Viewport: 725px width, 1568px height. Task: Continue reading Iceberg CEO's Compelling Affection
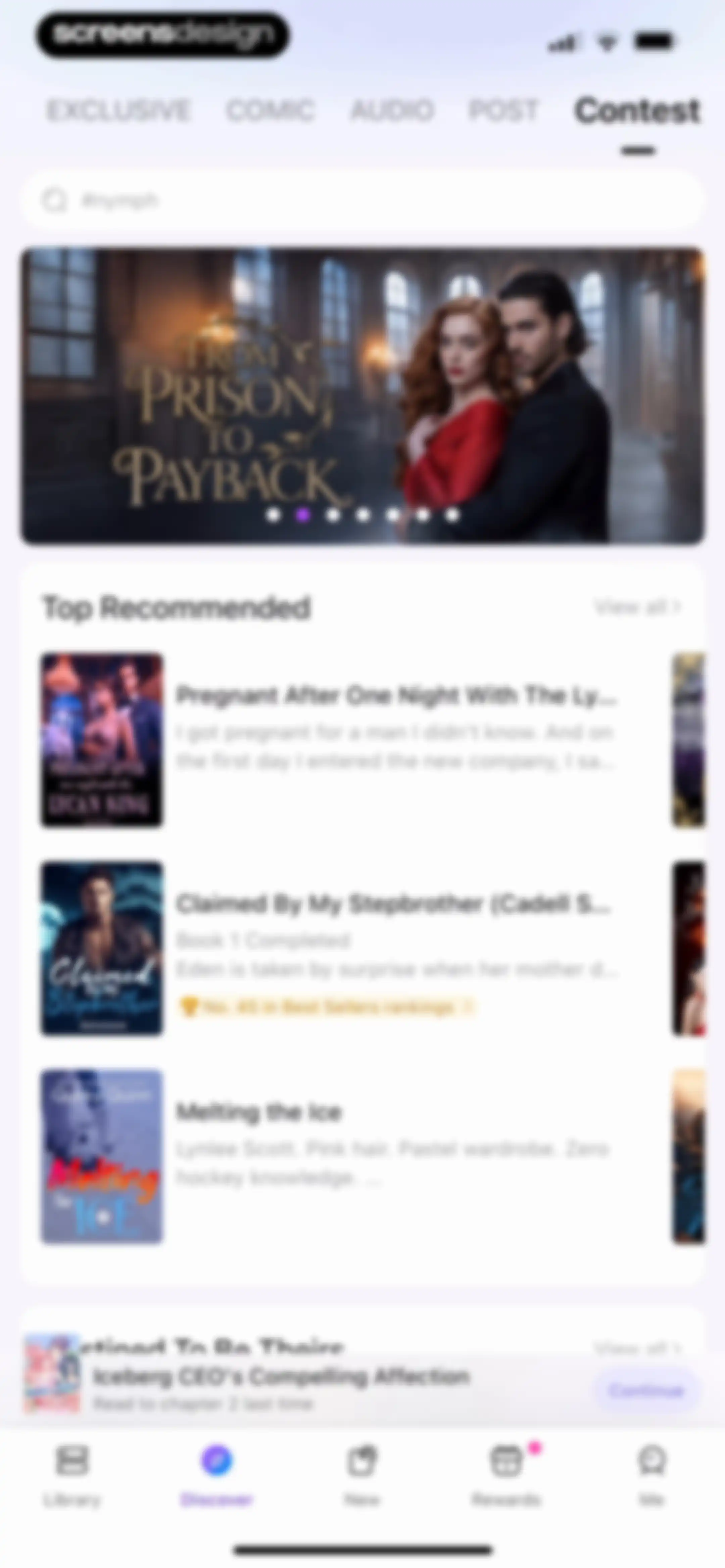(x=646, y=1390)
